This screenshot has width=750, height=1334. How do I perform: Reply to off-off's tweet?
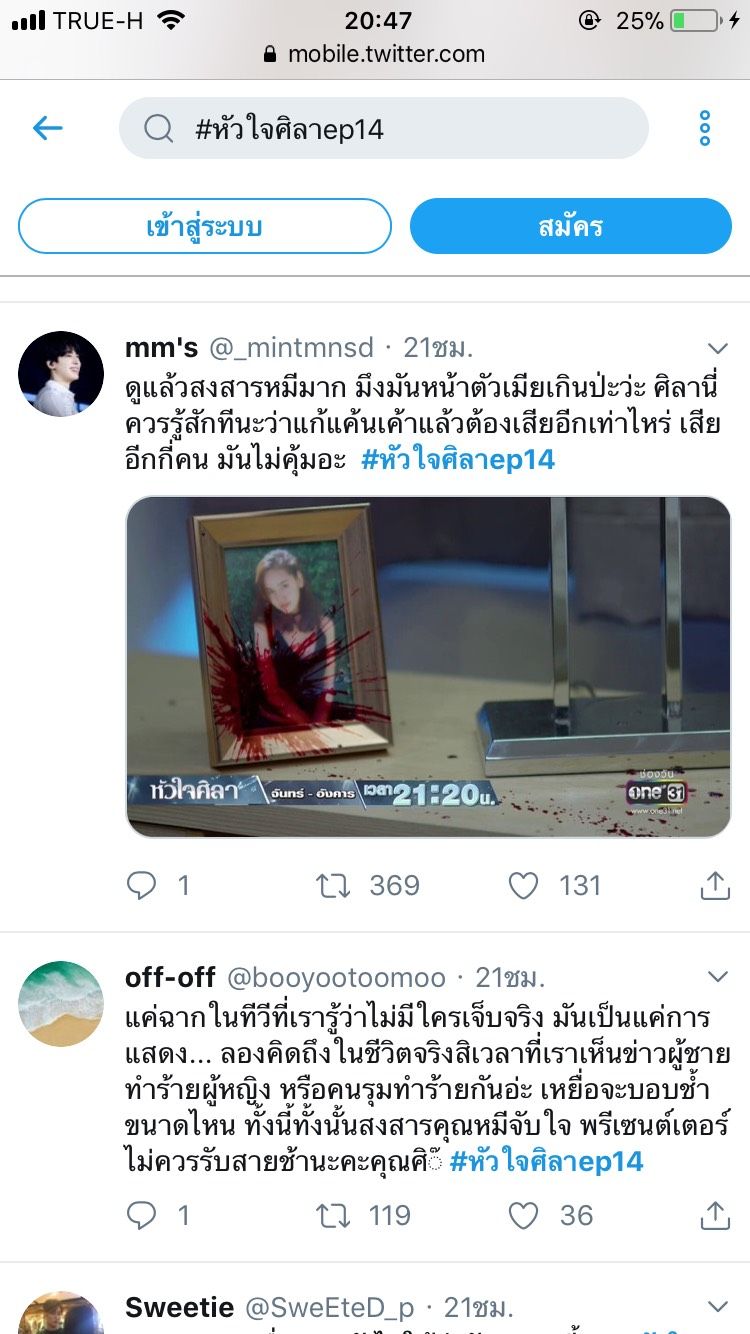pos(143,1215)
